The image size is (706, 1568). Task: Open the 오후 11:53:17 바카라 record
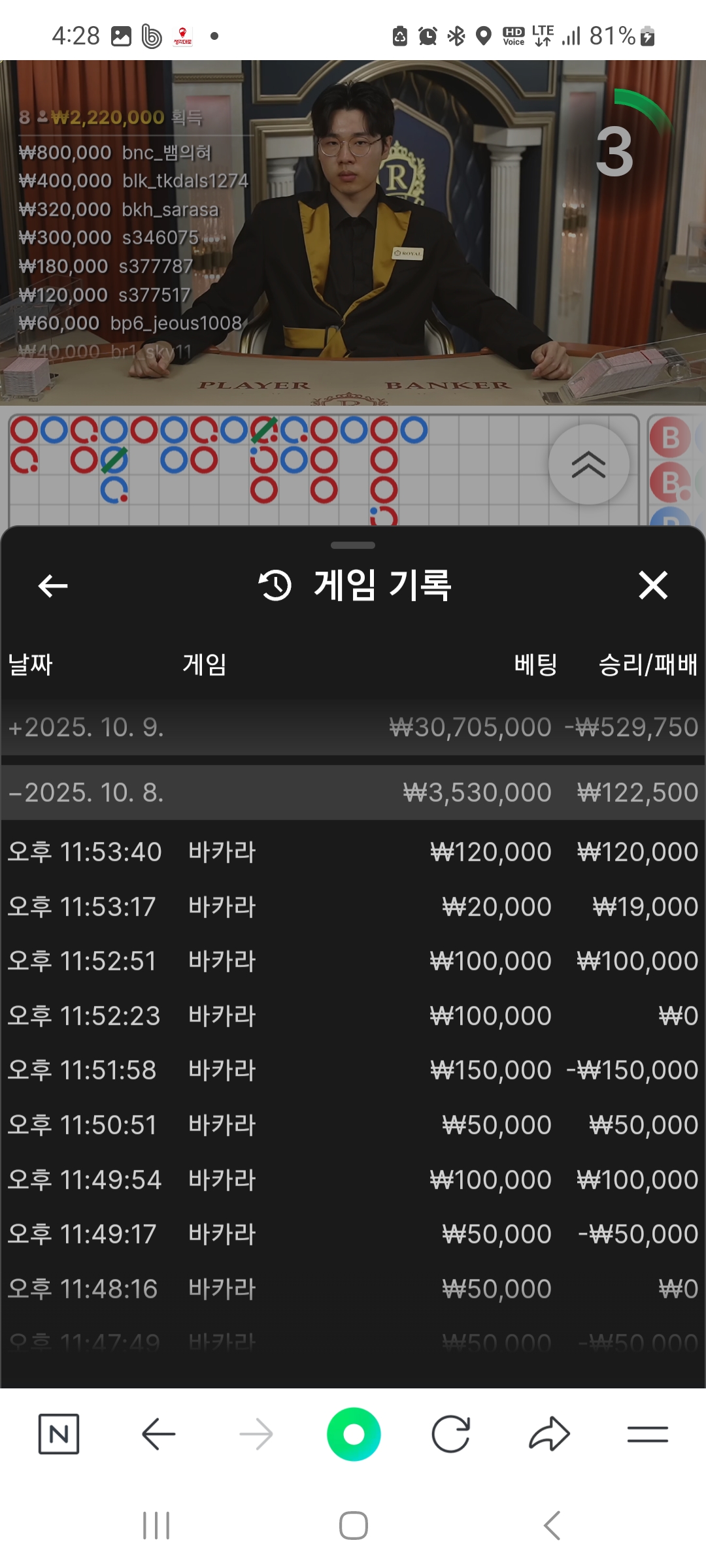click(353, 907)
